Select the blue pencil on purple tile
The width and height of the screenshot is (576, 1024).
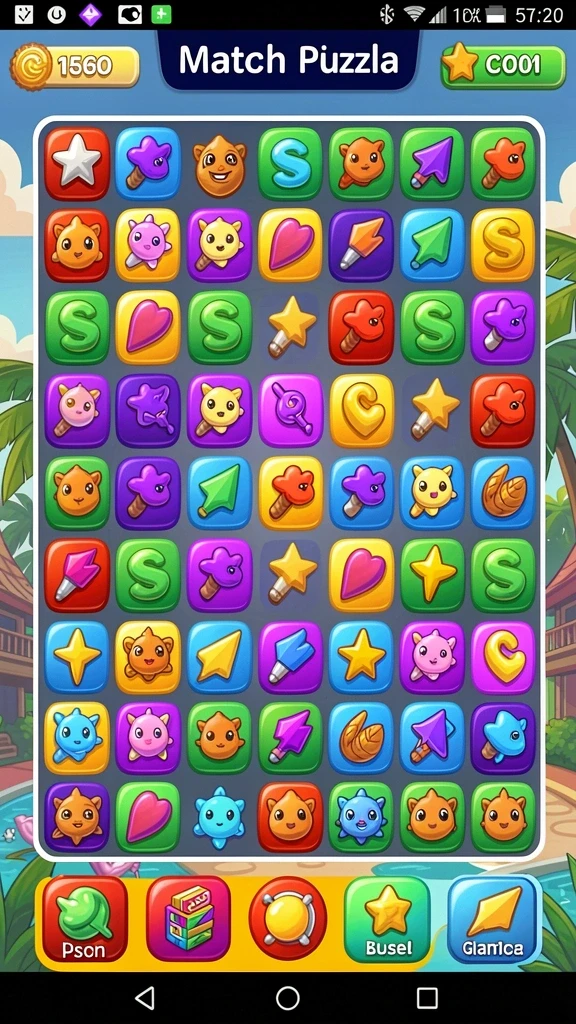click(291, 657)
